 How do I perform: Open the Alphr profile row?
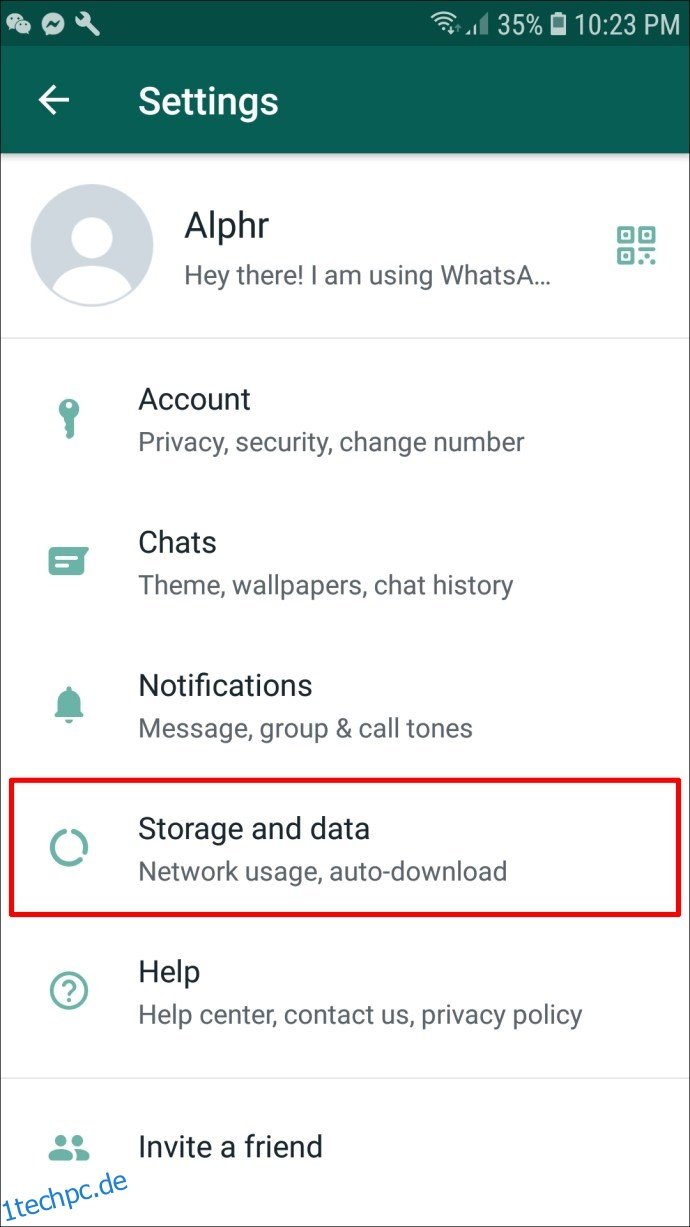coord(345,246)
